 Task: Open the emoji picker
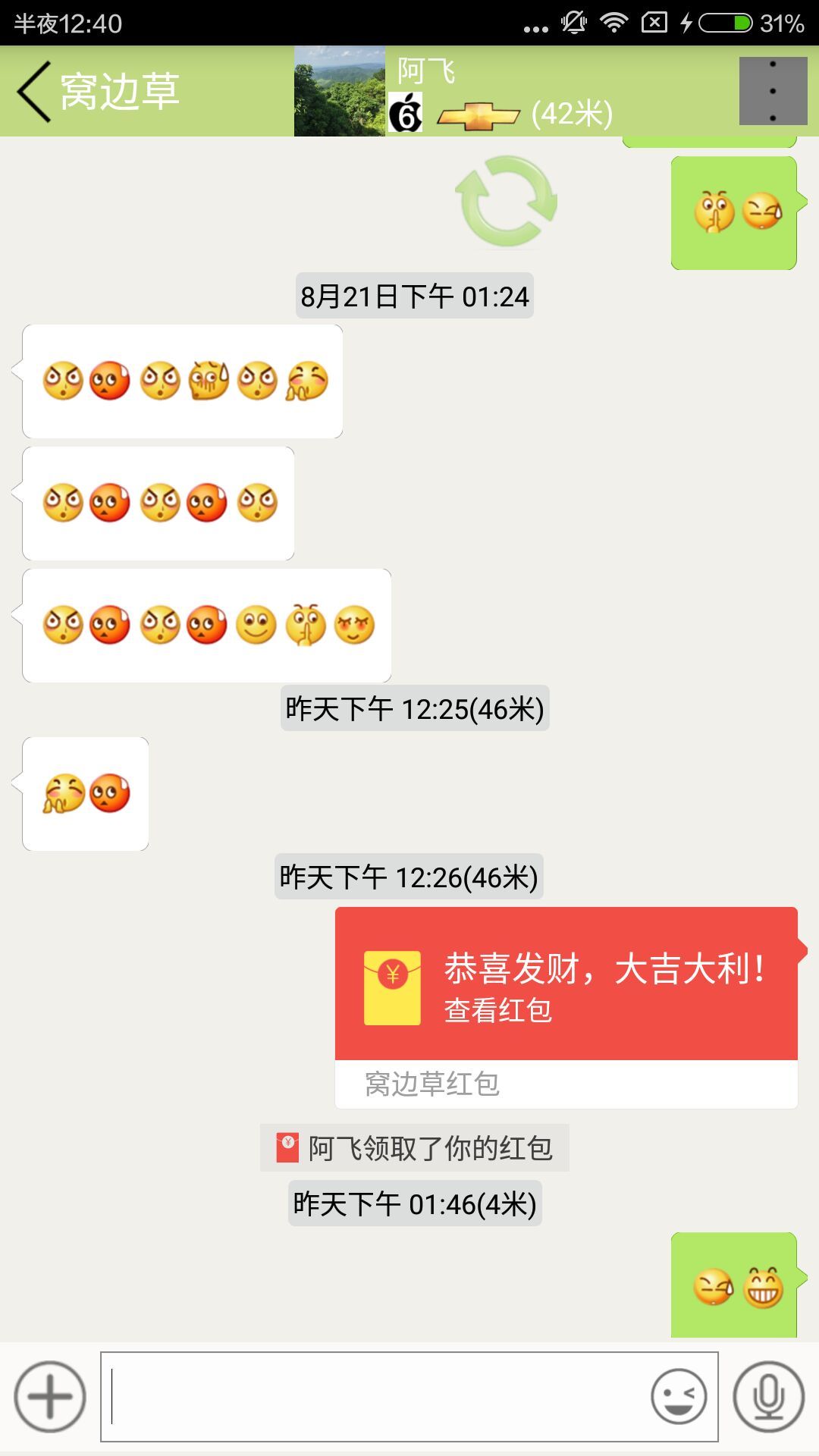(678, 1397)
